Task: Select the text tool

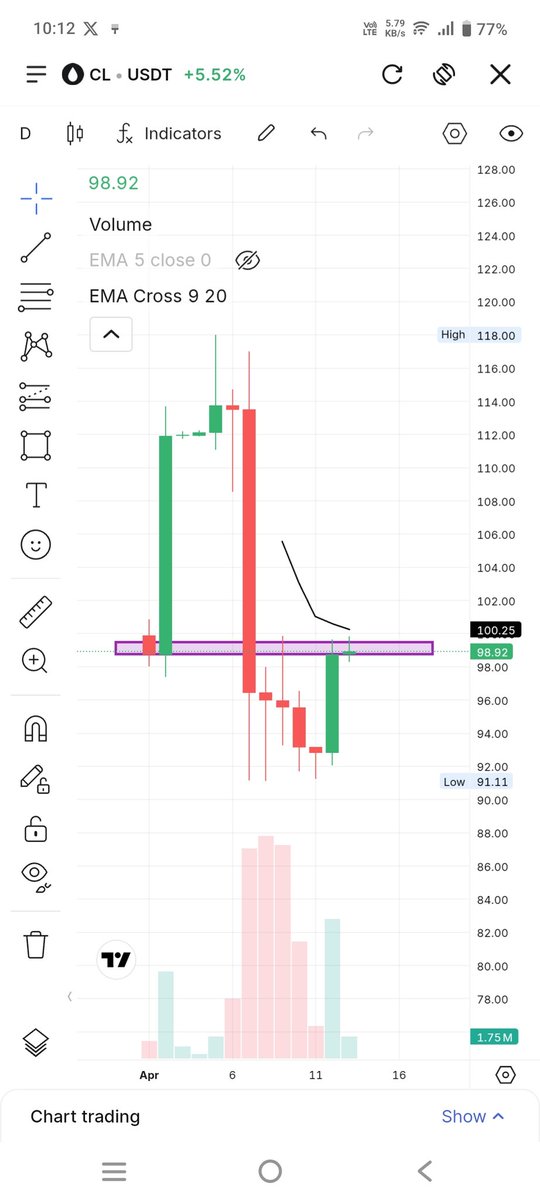Action: 36,494
